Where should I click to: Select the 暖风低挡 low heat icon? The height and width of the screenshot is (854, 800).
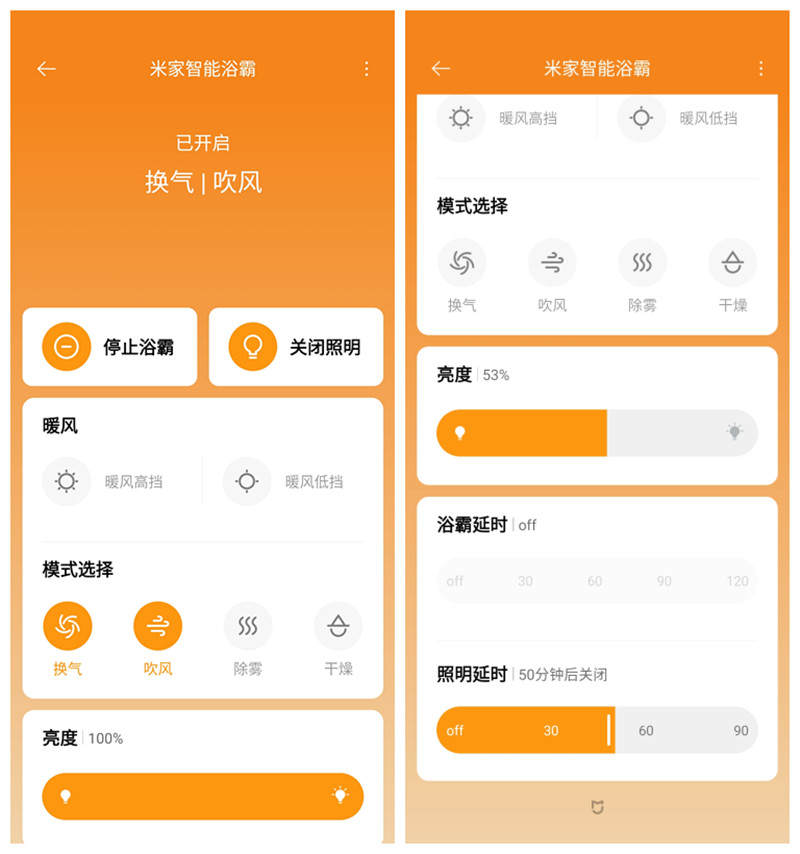point(249,481)
